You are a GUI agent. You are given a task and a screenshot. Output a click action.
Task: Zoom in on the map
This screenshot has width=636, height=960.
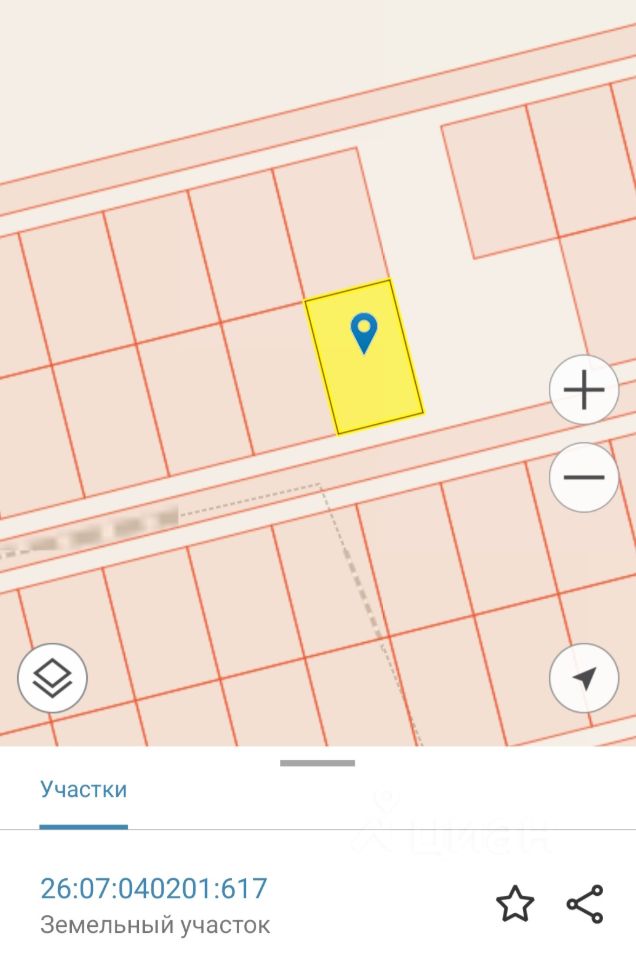(584, 390)
